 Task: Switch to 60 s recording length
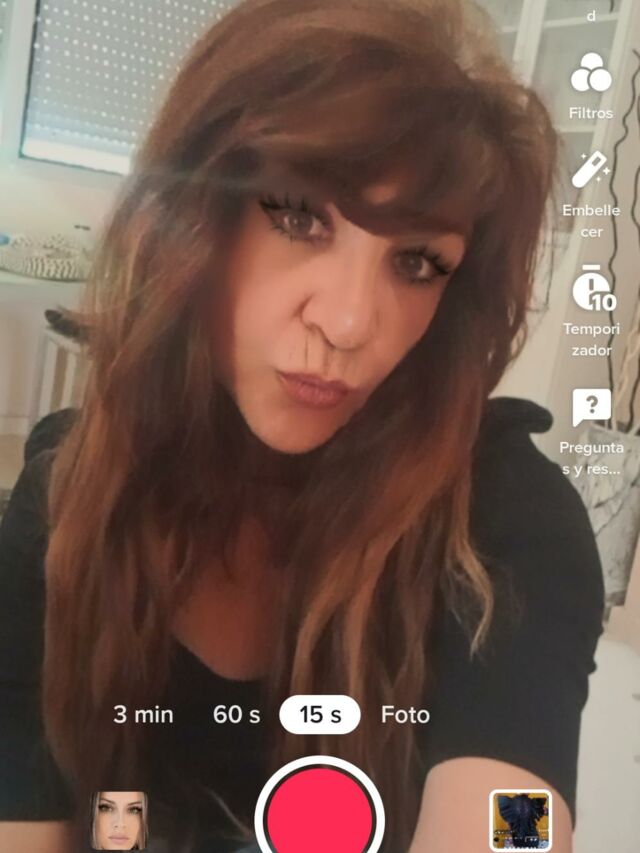[237, 714]
